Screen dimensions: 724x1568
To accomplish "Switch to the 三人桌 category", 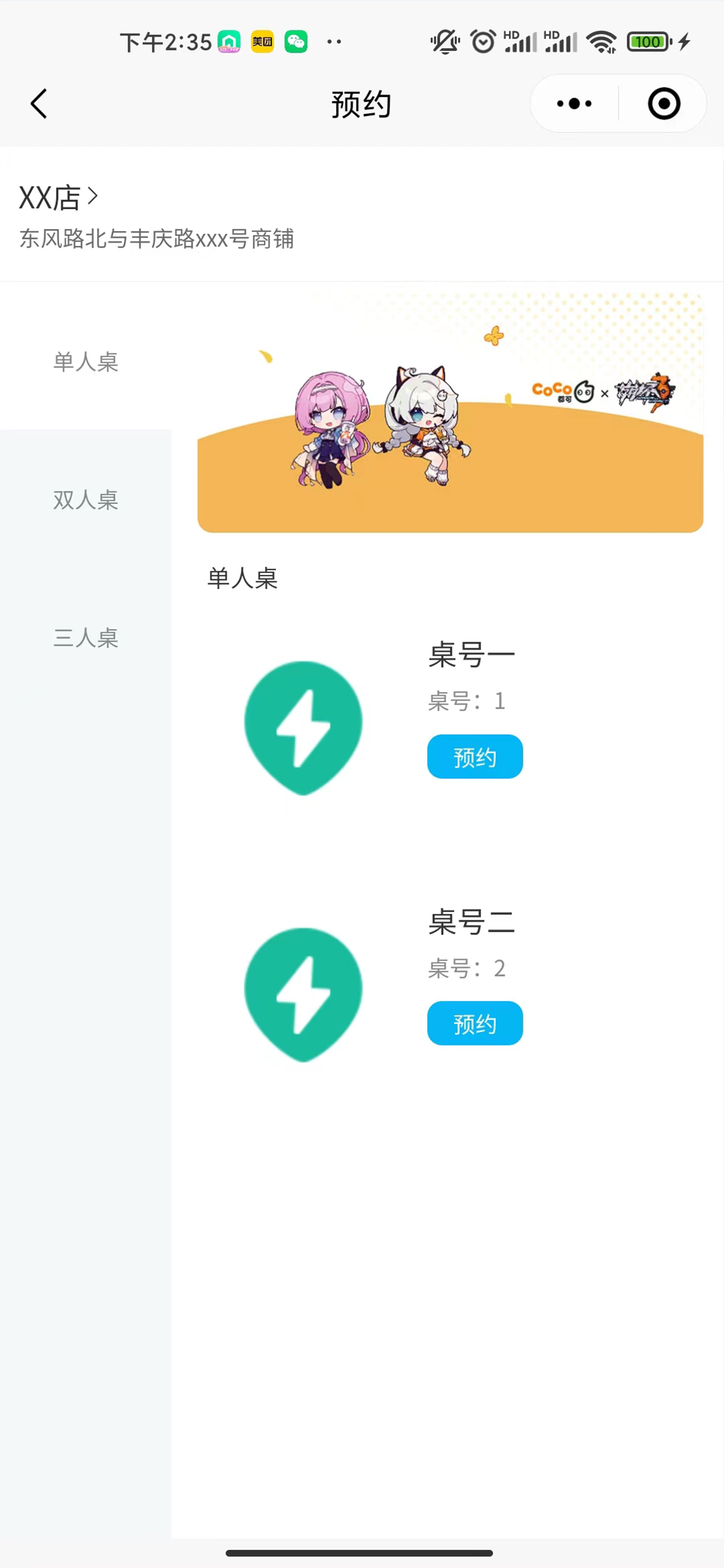I will click(x=86, y=637).
